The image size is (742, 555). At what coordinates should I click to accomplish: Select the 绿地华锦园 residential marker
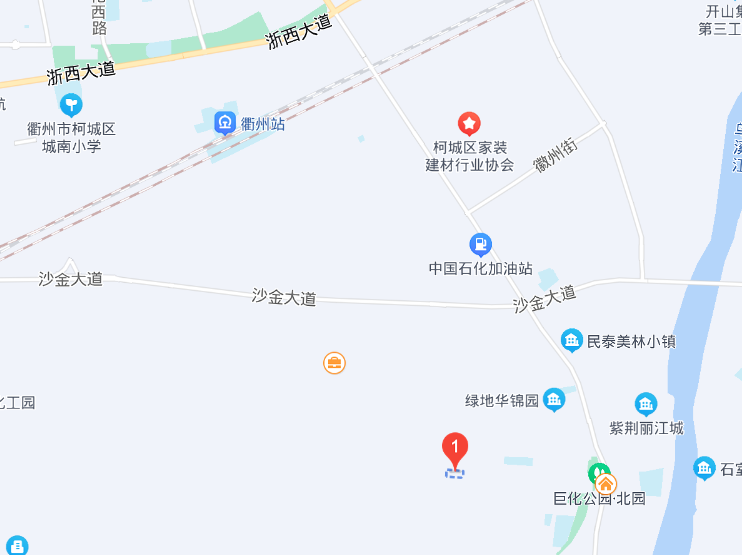click(x=554, y=400)
